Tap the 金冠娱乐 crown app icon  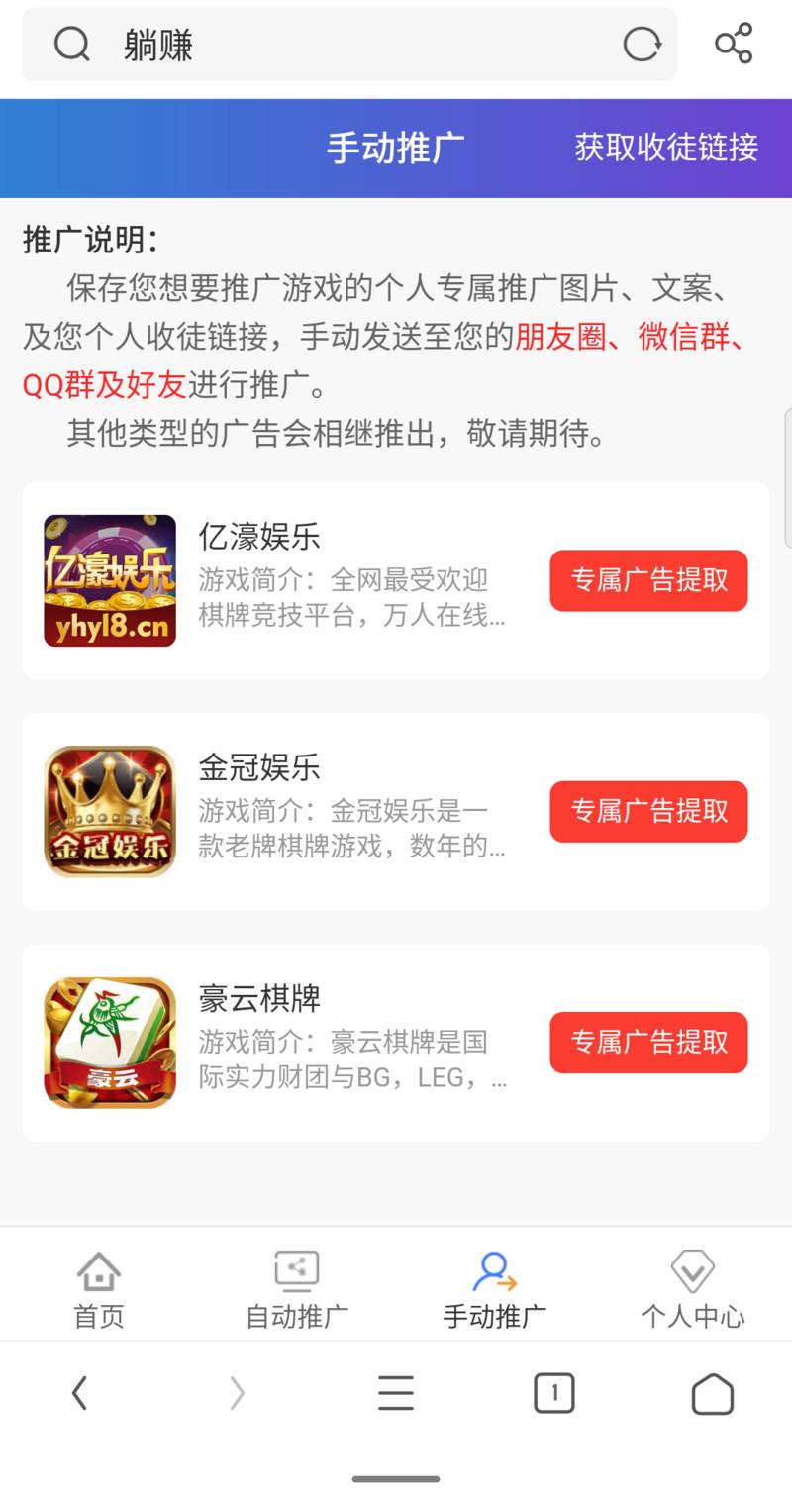click(109, 810)
